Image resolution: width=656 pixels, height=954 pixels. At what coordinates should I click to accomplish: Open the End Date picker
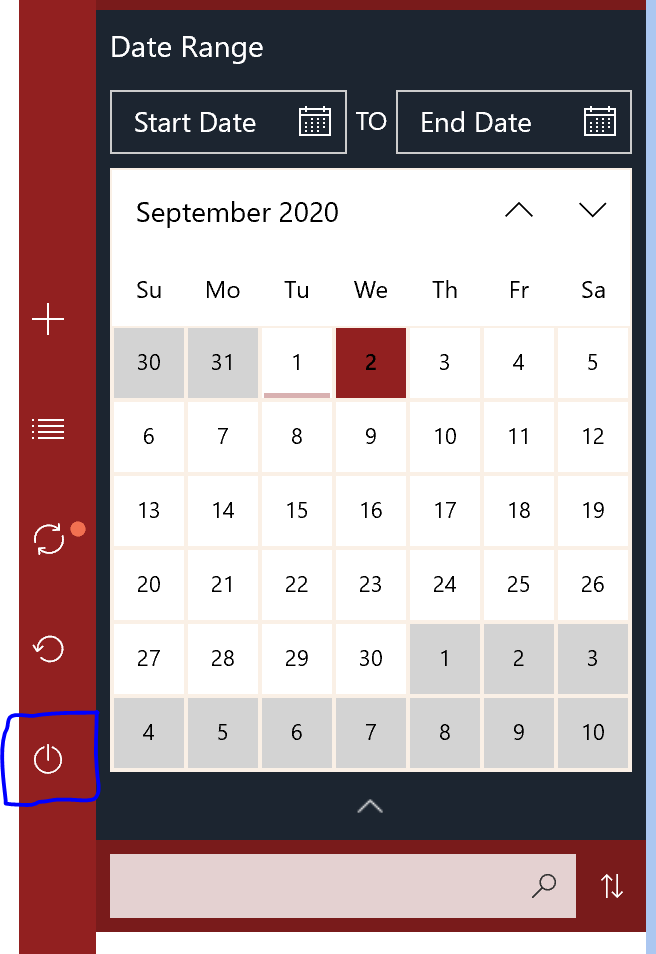(514, 122)
